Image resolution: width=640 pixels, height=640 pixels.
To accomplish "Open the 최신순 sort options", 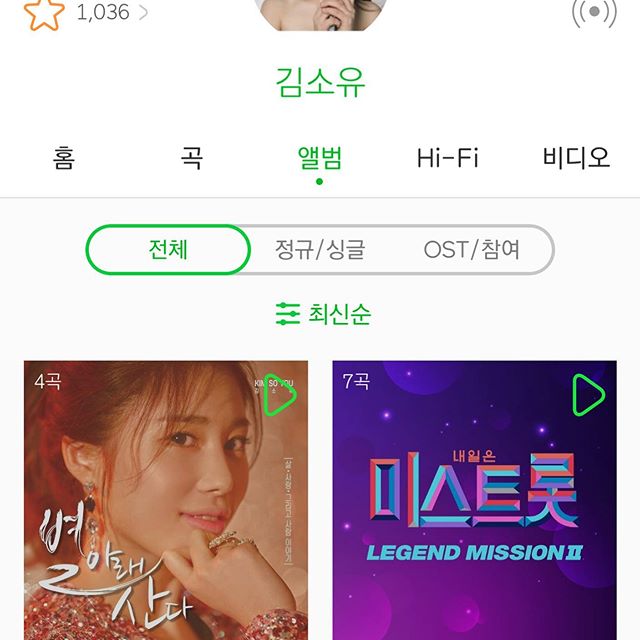I will click(x=323, y=314).
